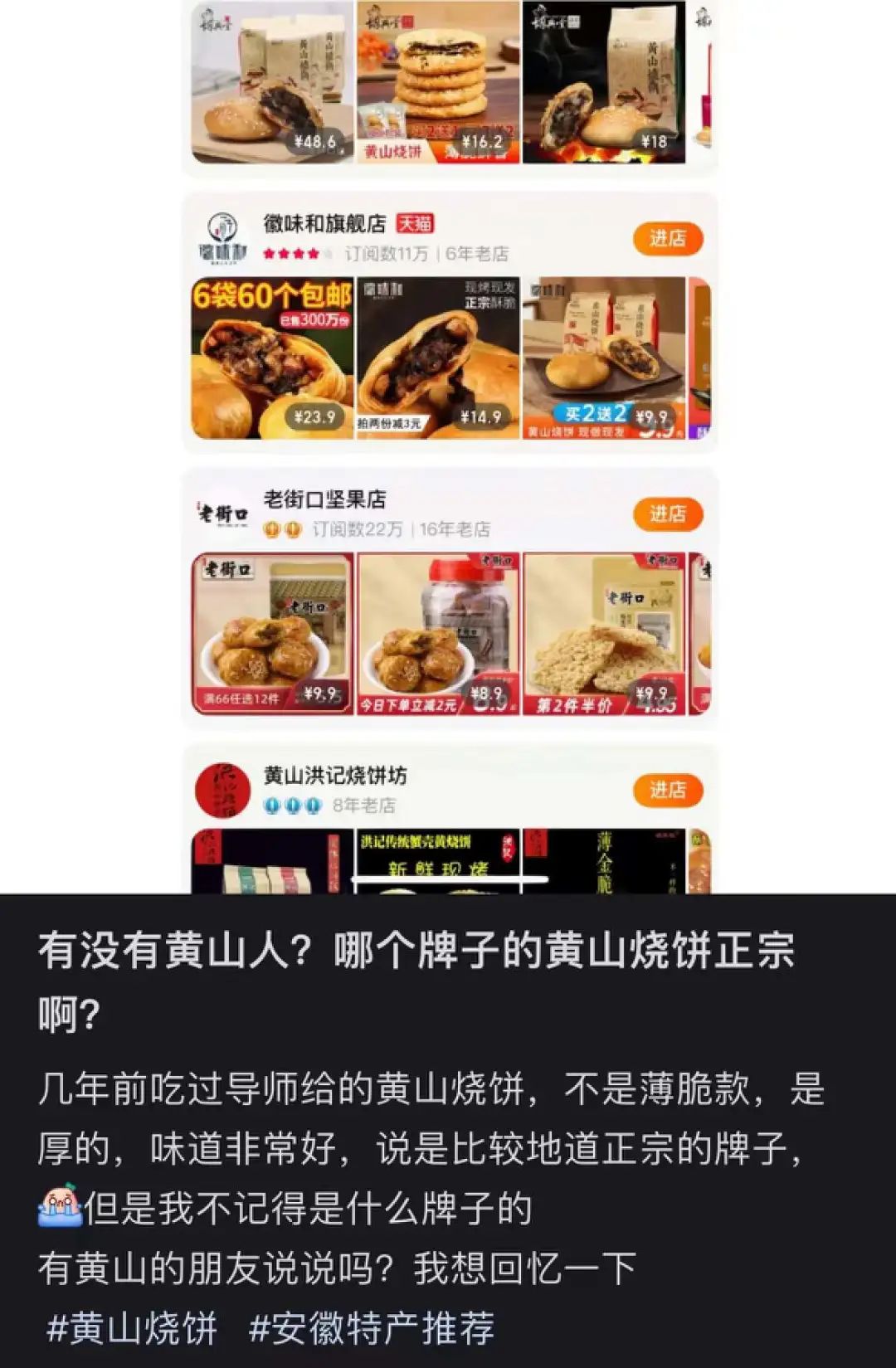896x1368 pixels.
Task: Open the #安徽特产推荐 hashtag
Action: pyautogui.click(x=371, y=1329)
